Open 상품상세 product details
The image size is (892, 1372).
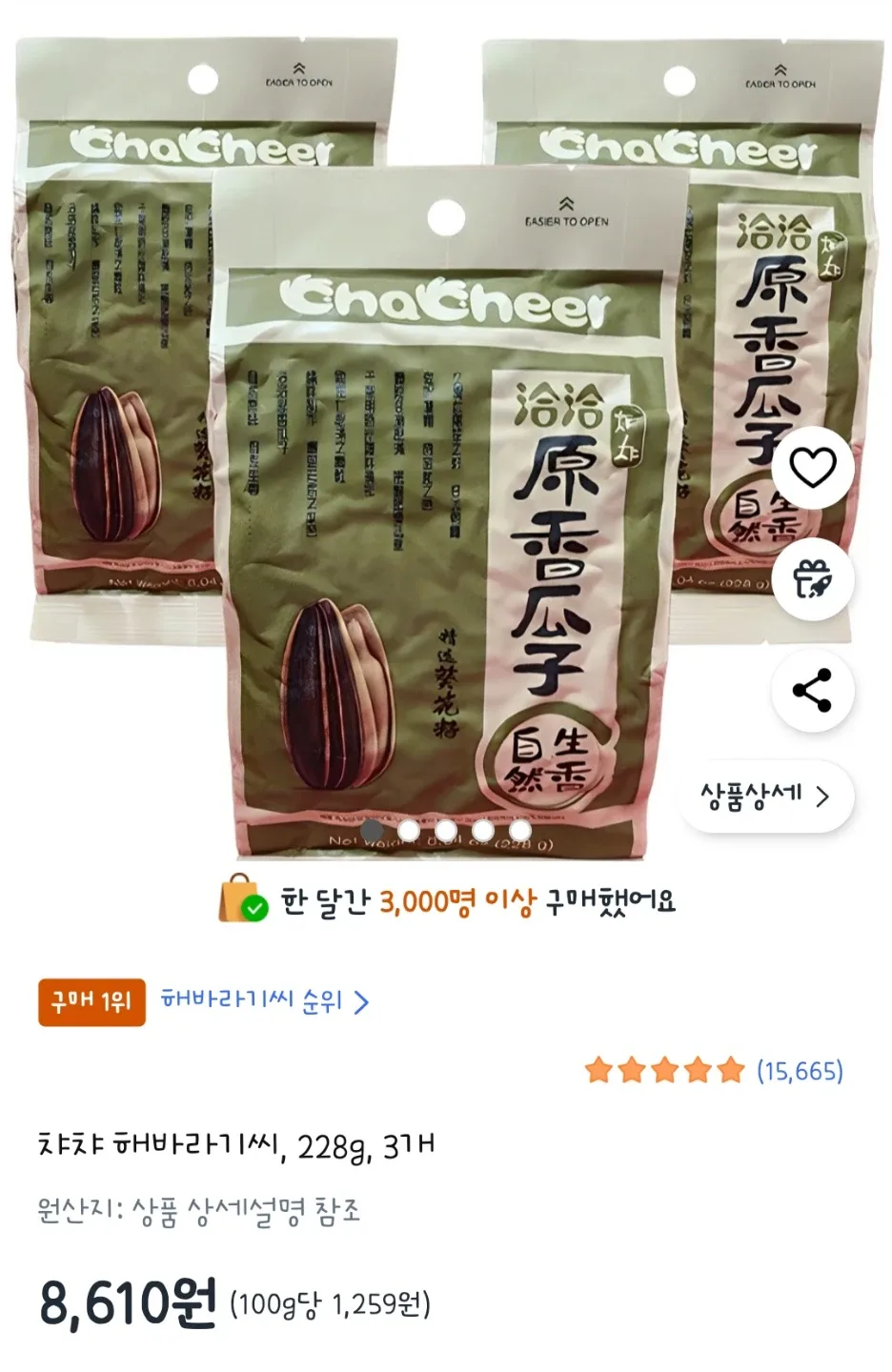pos(765,796)
